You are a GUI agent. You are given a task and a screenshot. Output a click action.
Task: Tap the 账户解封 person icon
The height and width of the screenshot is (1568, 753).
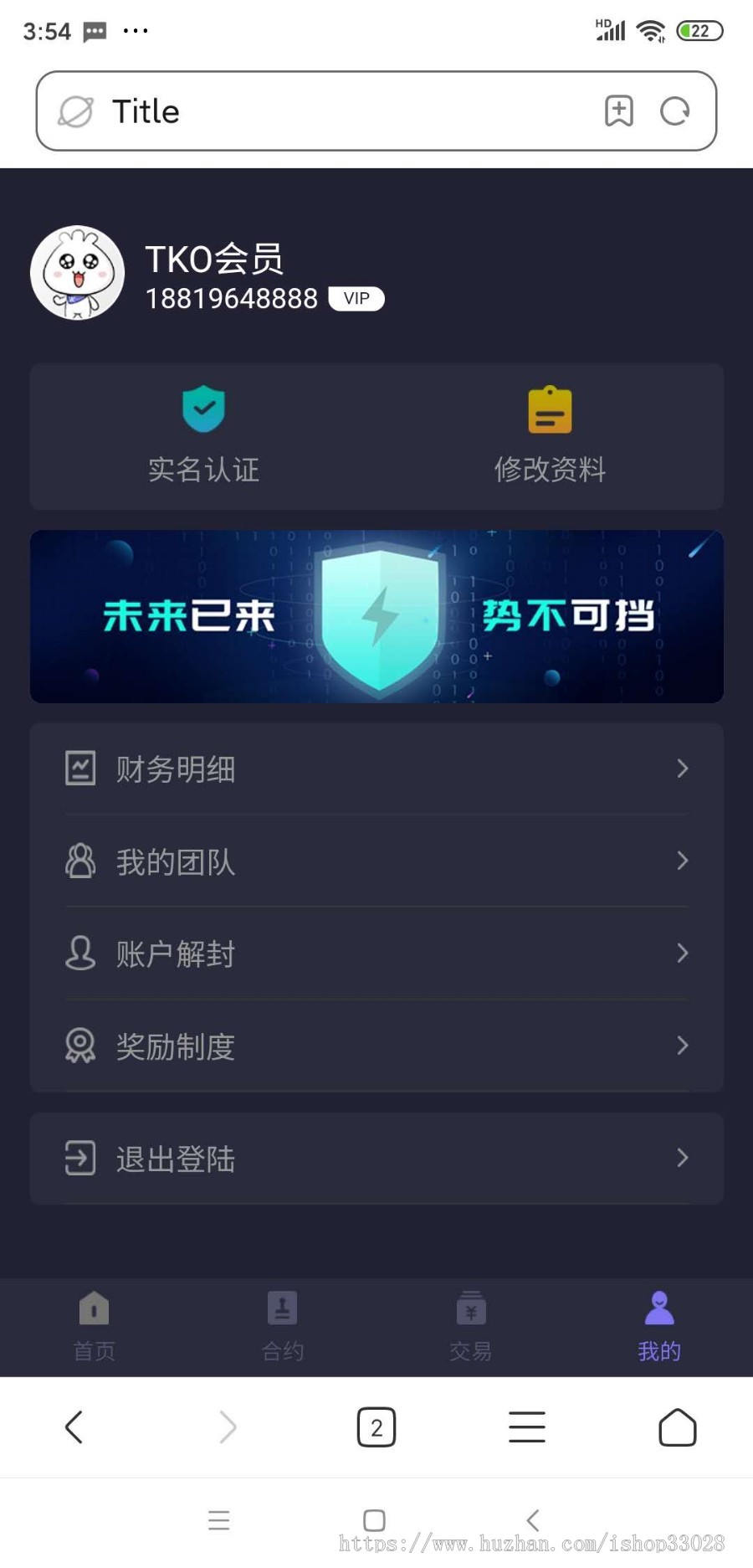(x=80, y=953)
